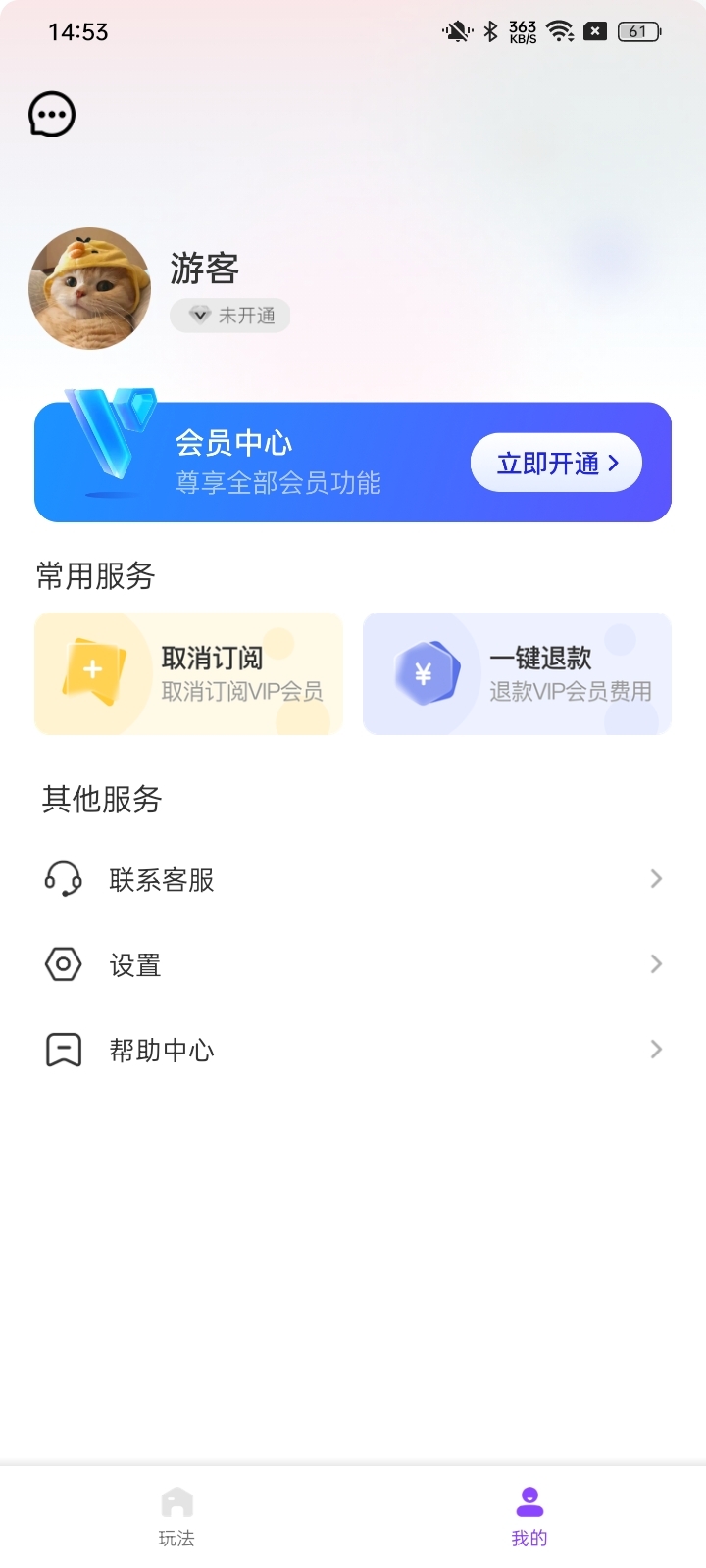Open the 一键退款 card

point(517,674)
